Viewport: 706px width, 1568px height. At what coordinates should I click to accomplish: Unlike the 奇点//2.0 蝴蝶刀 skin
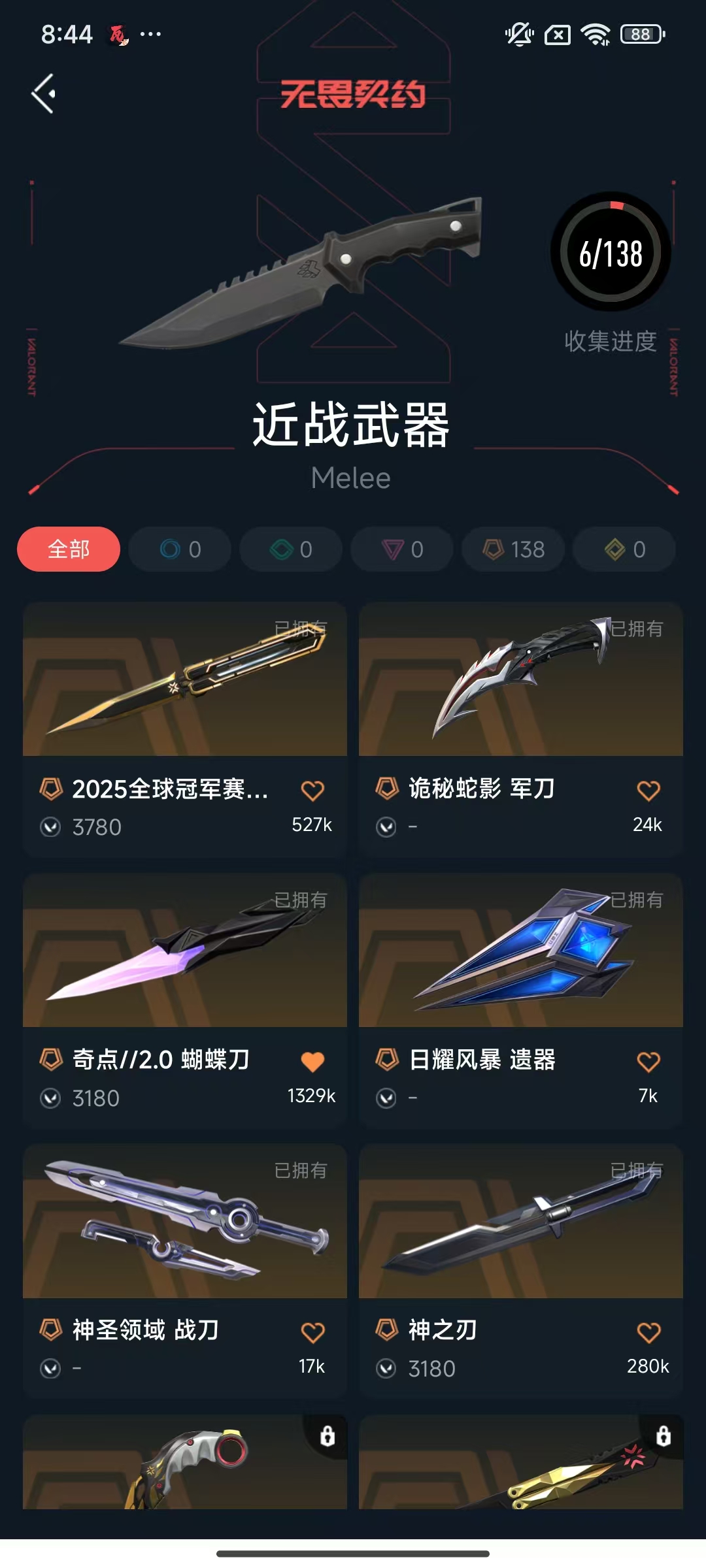coord(312,1062)
